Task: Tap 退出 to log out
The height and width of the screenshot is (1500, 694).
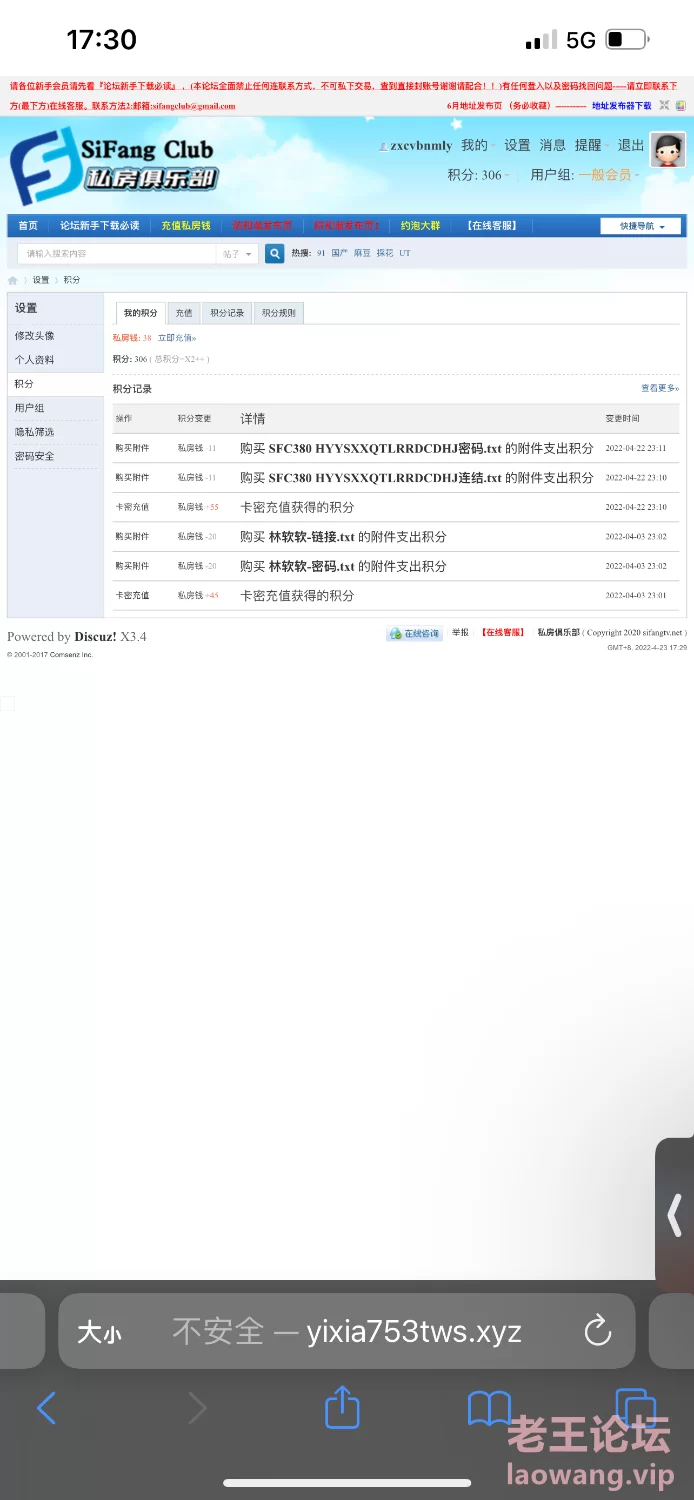Action: coord(631,145)
